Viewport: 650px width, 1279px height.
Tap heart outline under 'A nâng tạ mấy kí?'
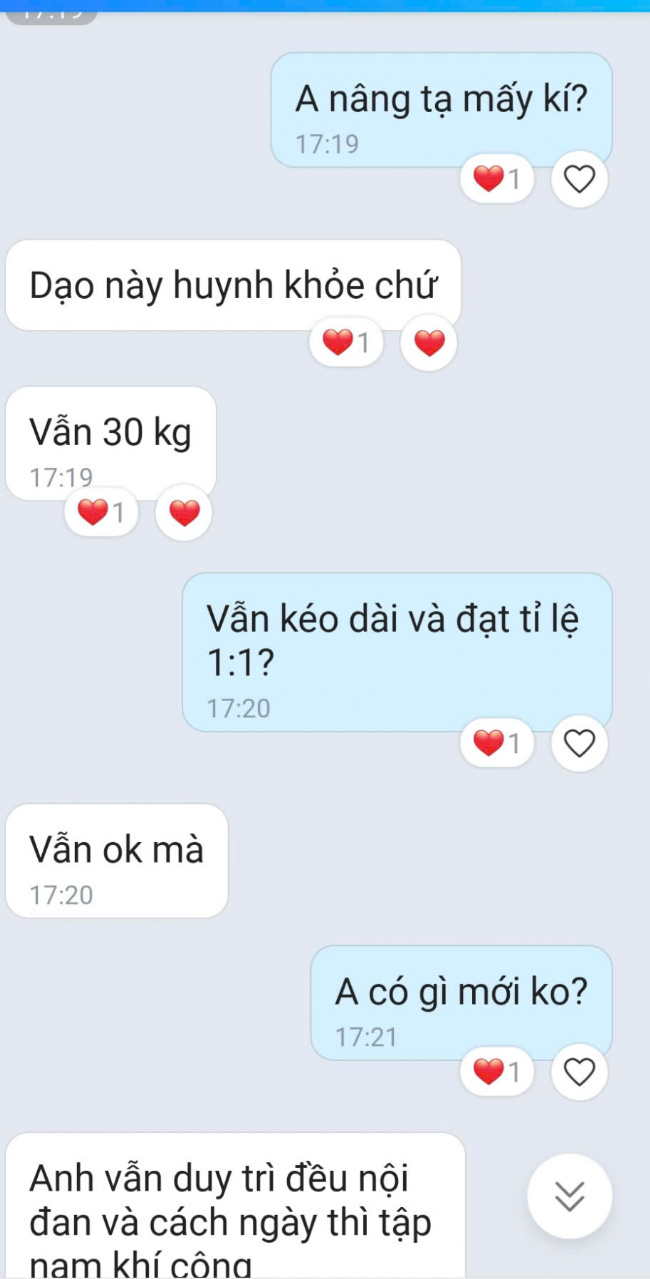pyautogui.click(x=579, y=180)
